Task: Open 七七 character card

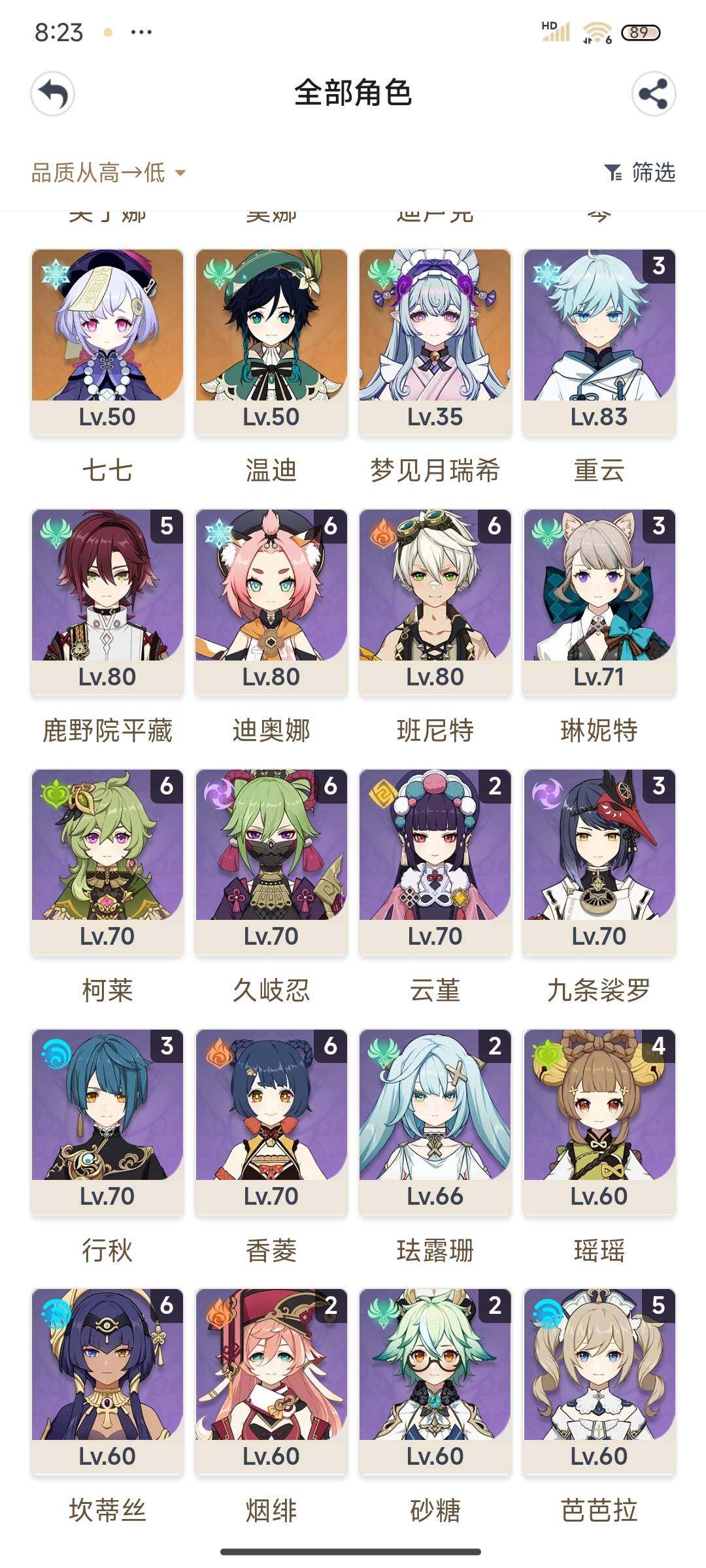Action: pyautogui.click(x=107, y=341)
